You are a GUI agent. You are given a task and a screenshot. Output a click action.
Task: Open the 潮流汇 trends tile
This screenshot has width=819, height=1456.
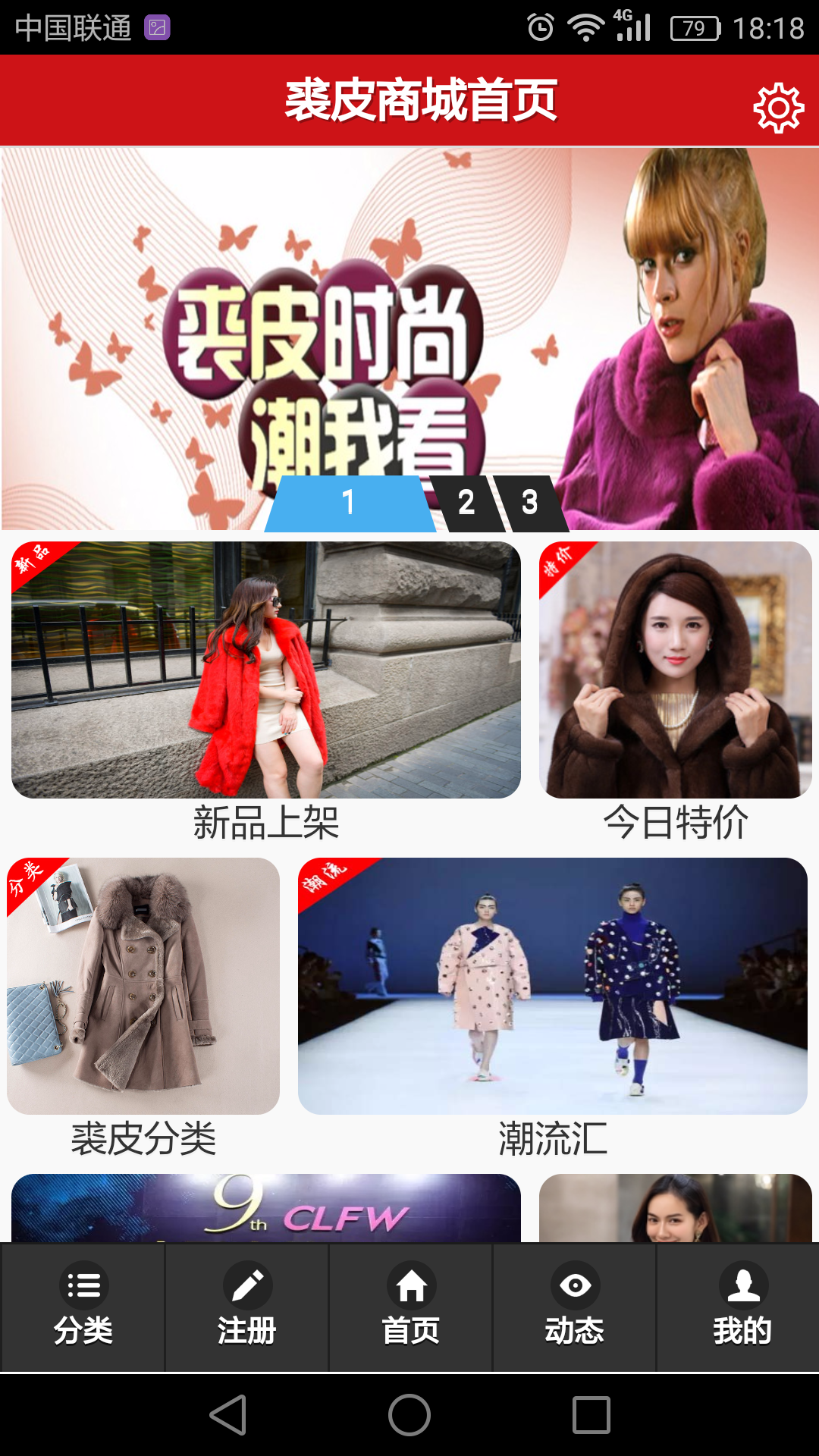[x=552, y=986]
